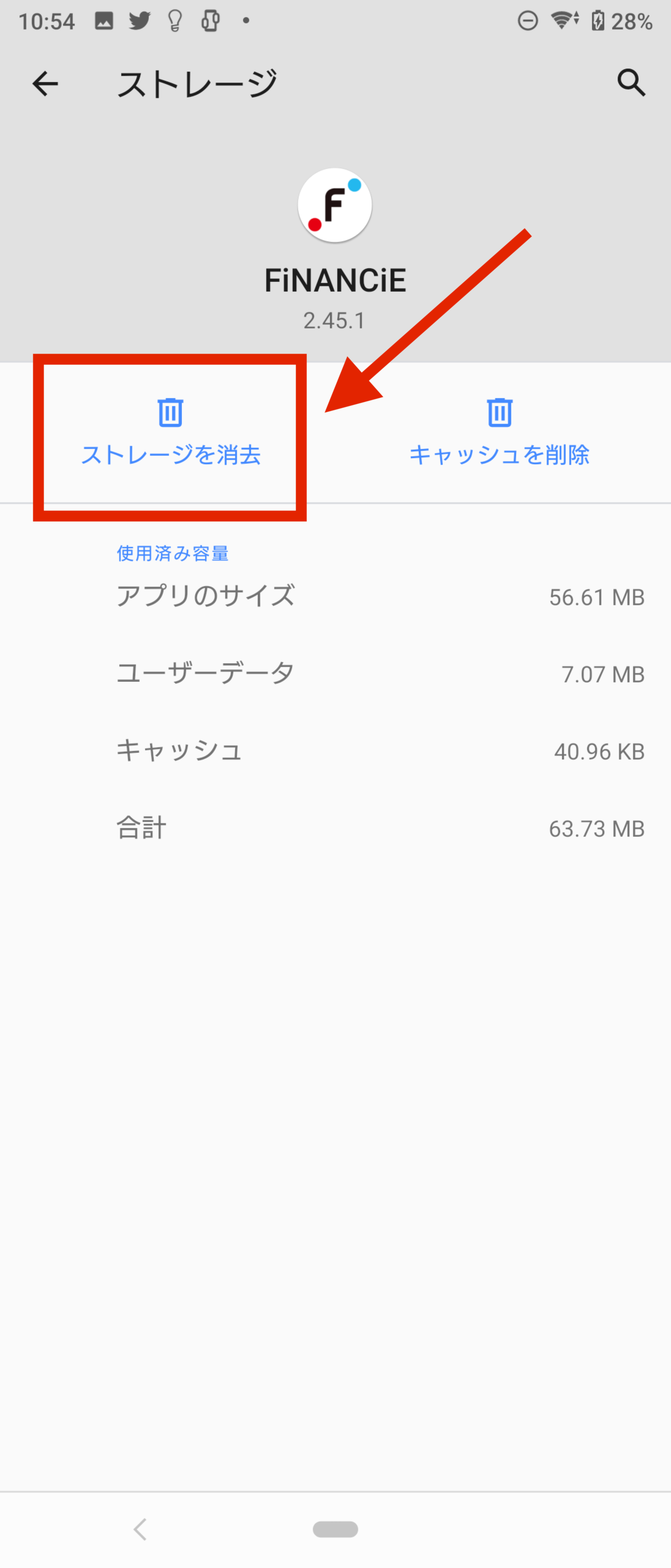Go back using the top arrow

pyautogui.click(x=45, y=83)
